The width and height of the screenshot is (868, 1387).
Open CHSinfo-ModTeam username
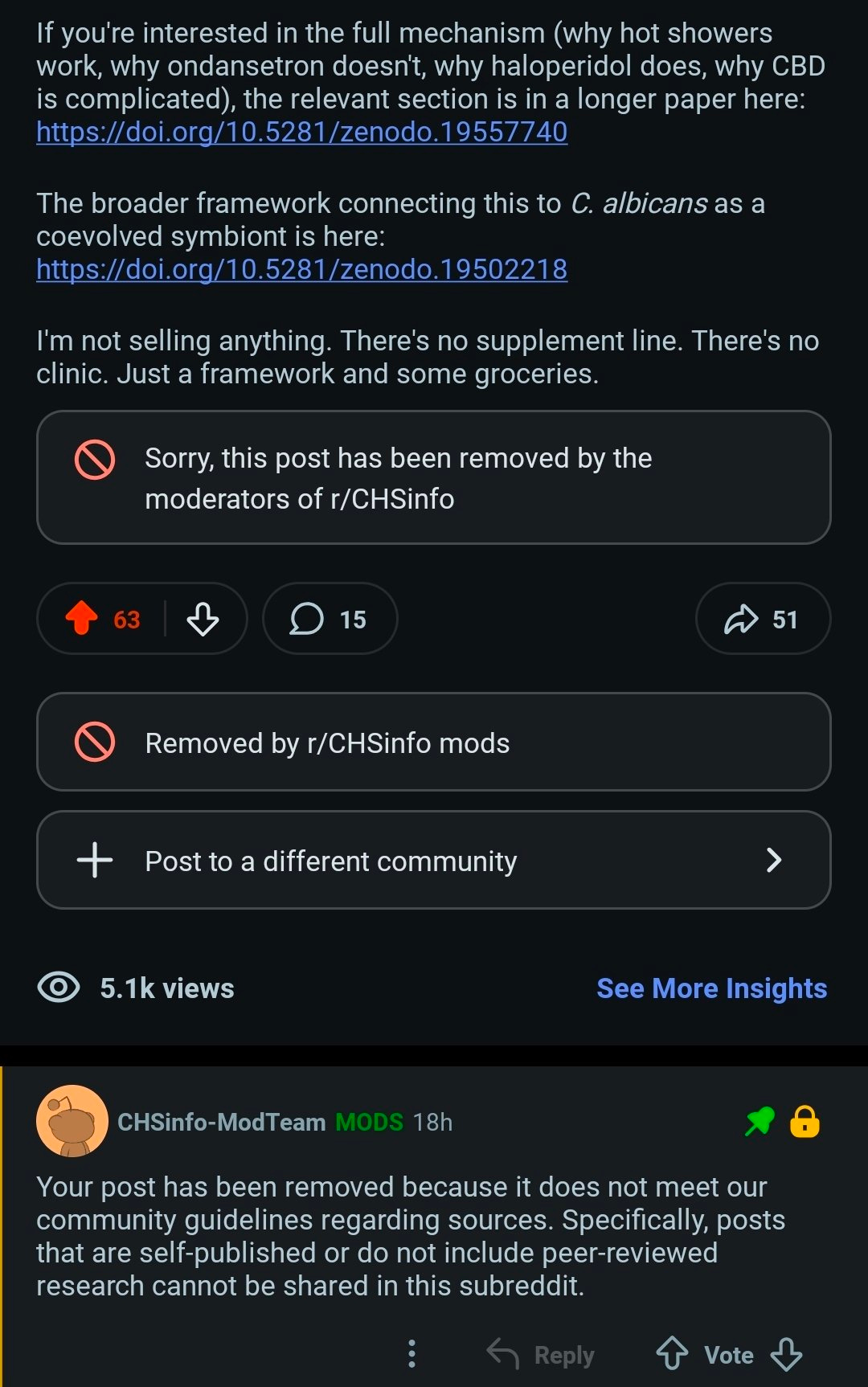[x=221, y=1123]
